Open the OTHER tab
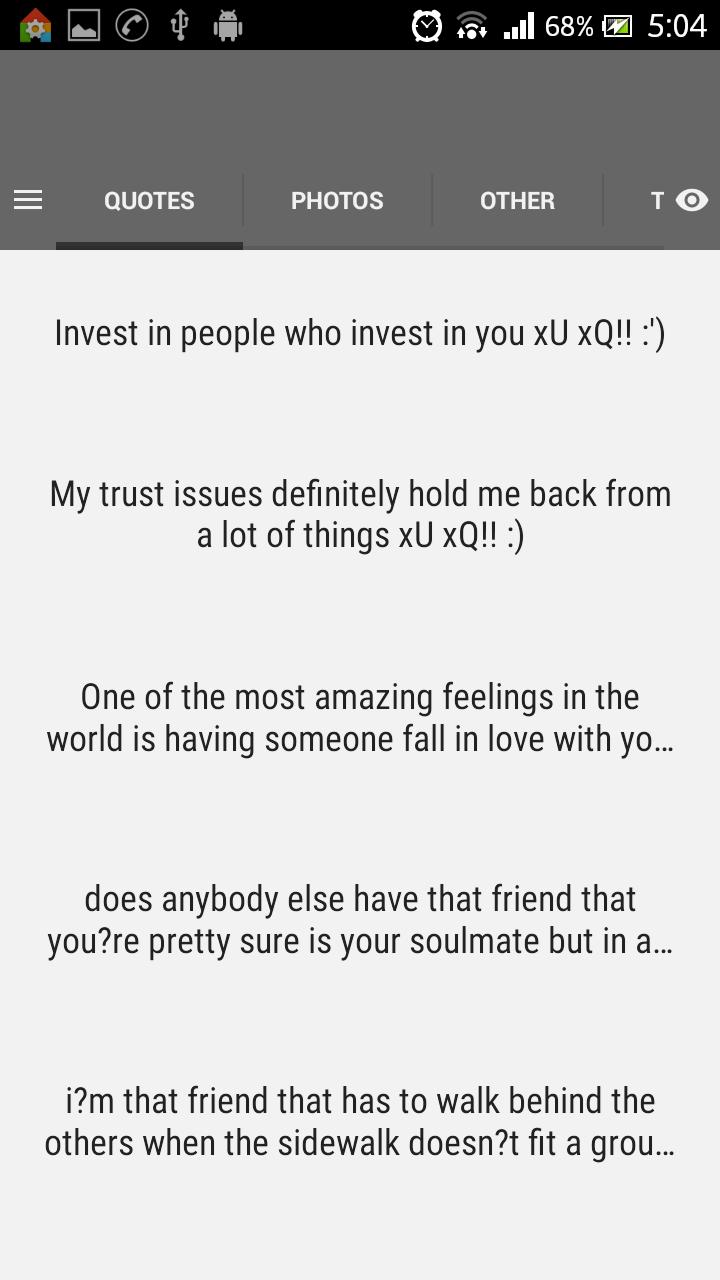 [x=517, y=200]
